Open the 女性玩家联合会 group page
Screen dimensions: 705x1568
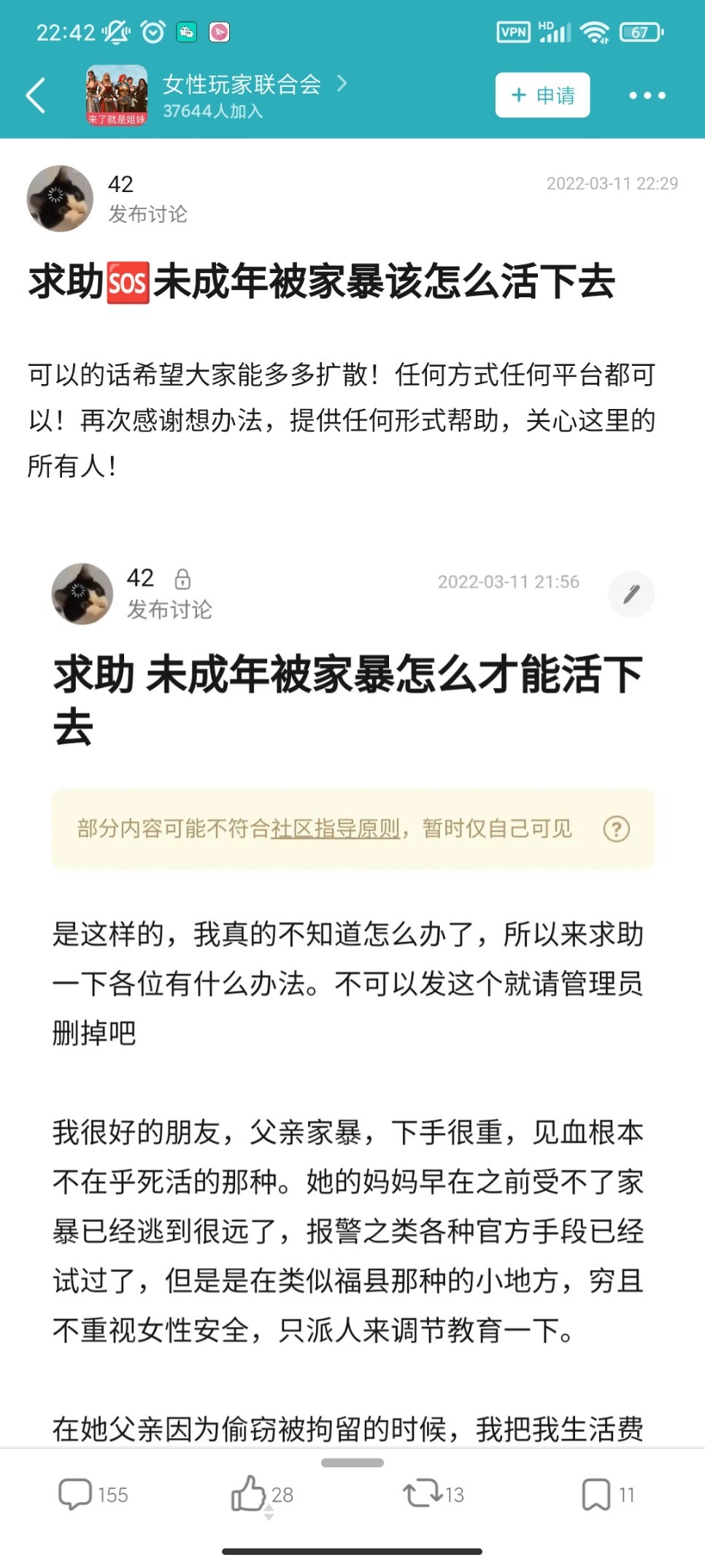pos(242,84)
